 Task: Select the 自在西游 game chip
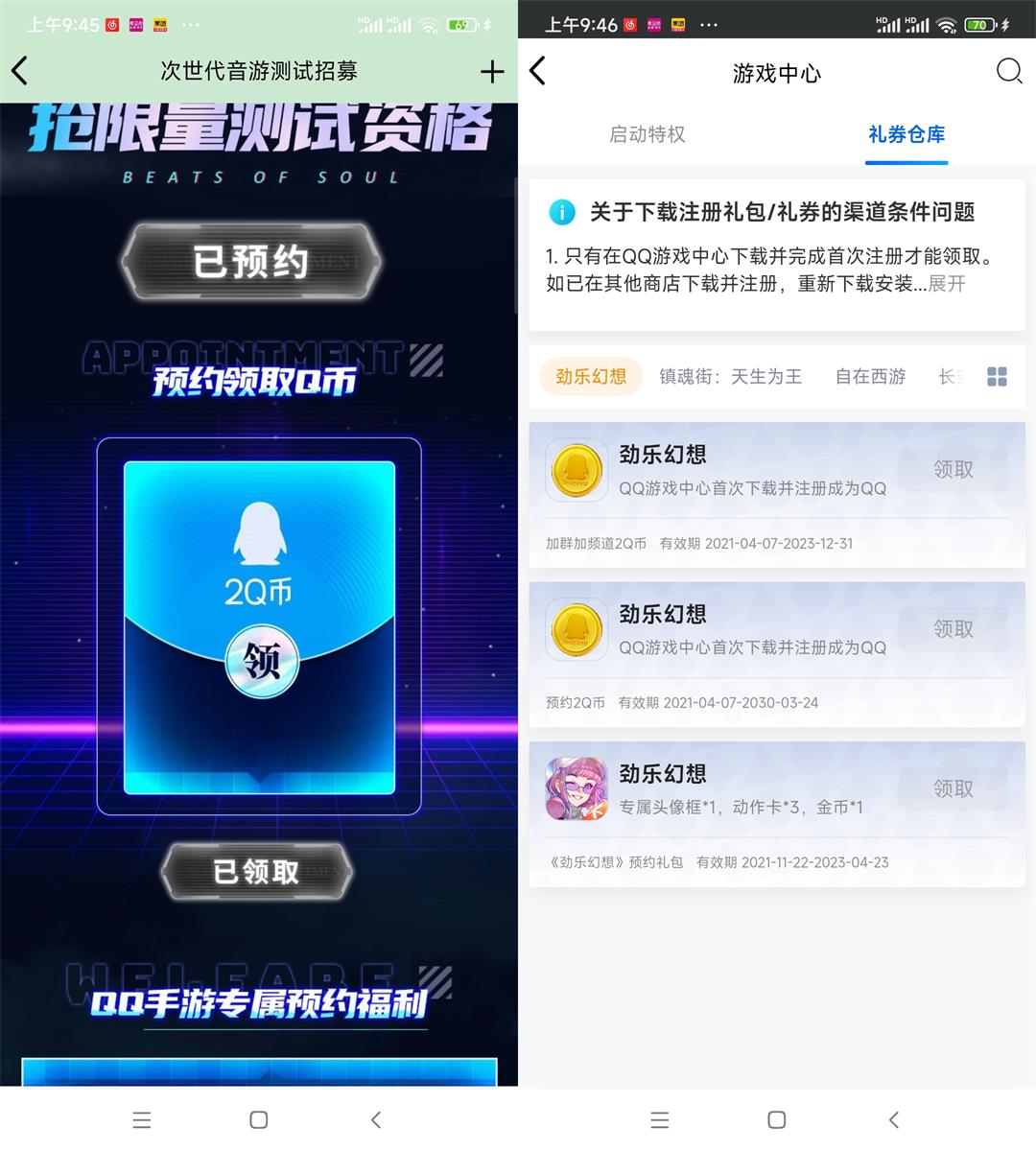click(870, 377)
